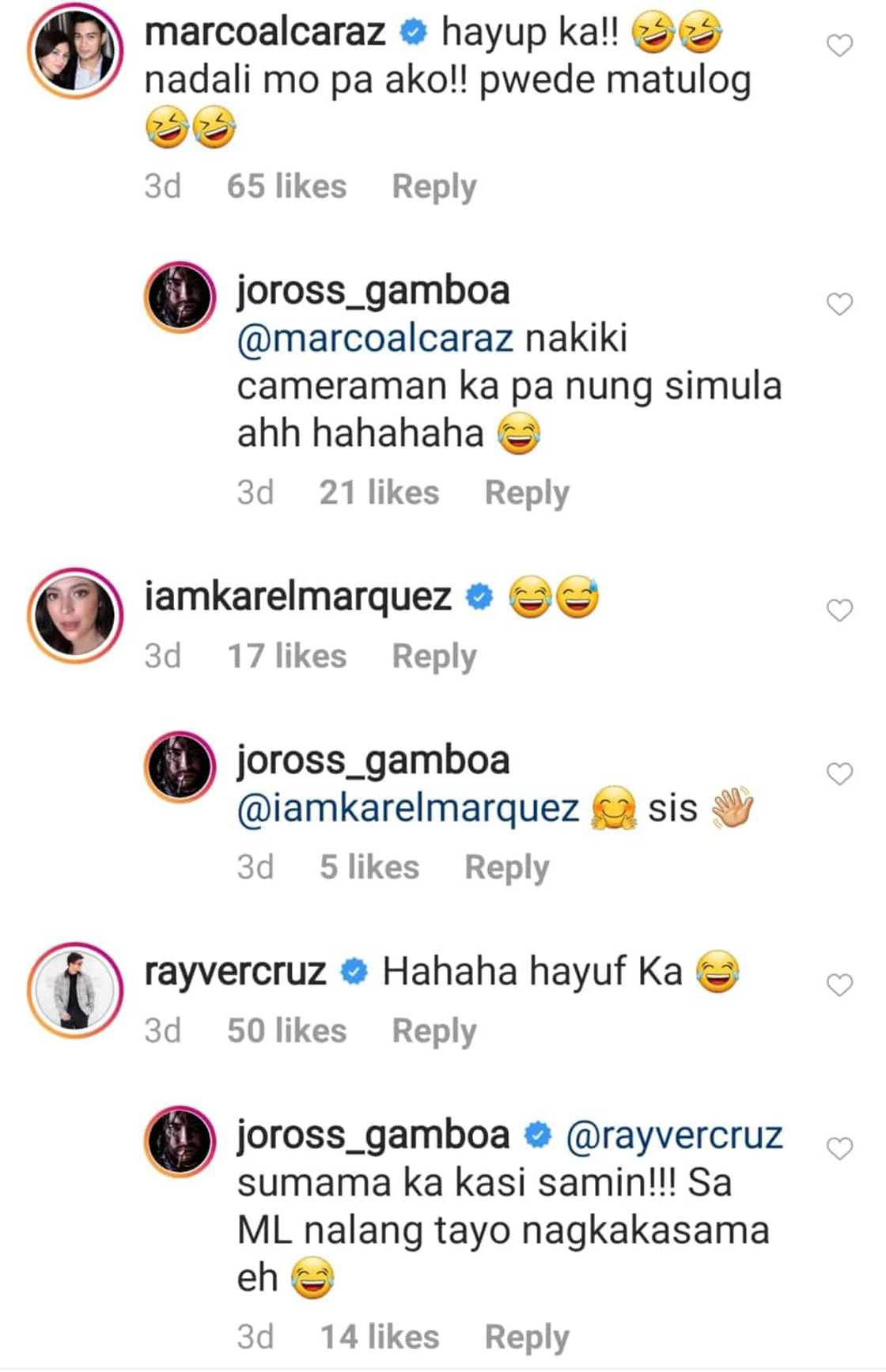Open the @marcoalcaraz mention link
Screen dimensions: 886x1372
coord(375,339)
